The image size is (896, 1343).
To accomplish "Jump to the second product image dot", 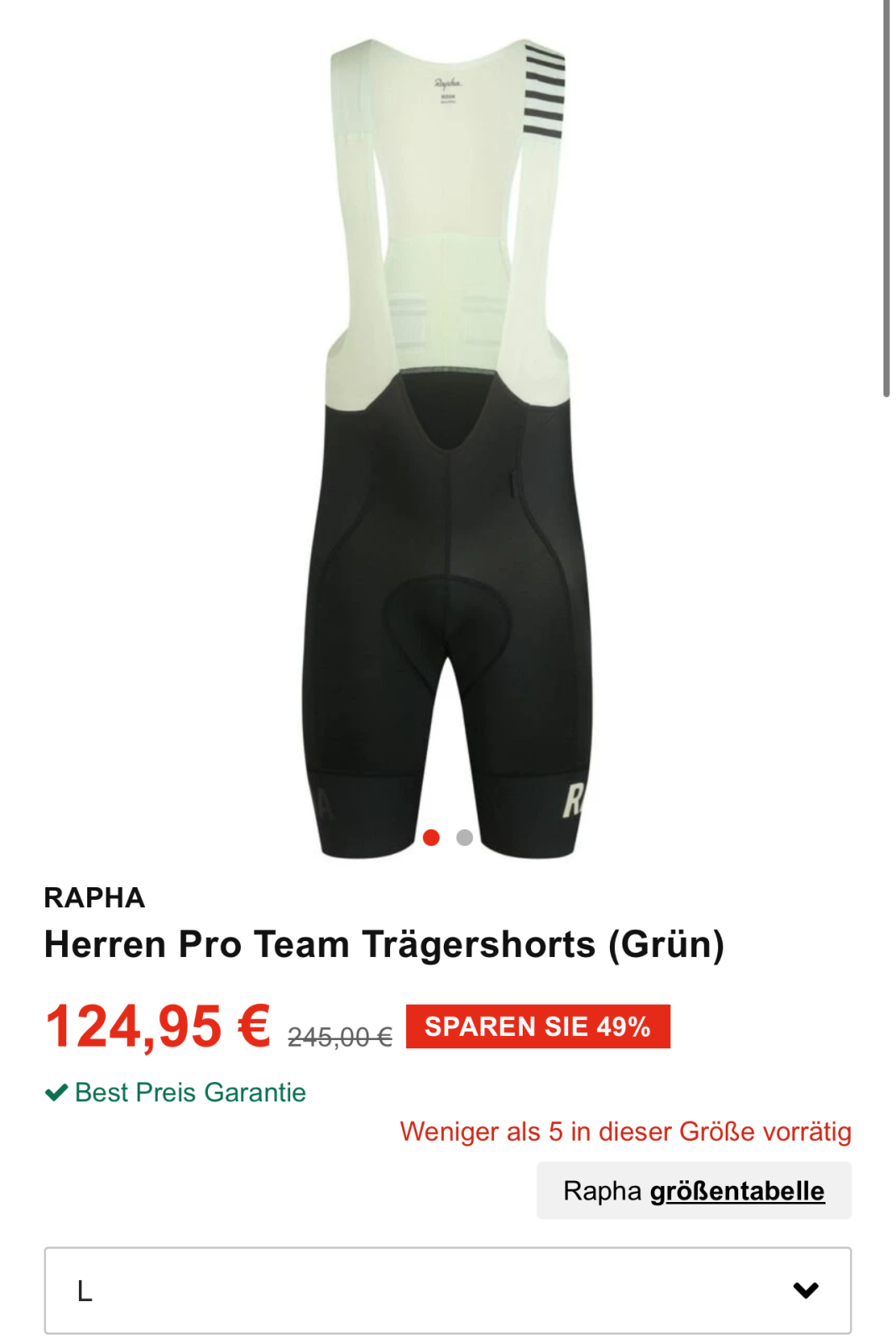I will point(464,838).
